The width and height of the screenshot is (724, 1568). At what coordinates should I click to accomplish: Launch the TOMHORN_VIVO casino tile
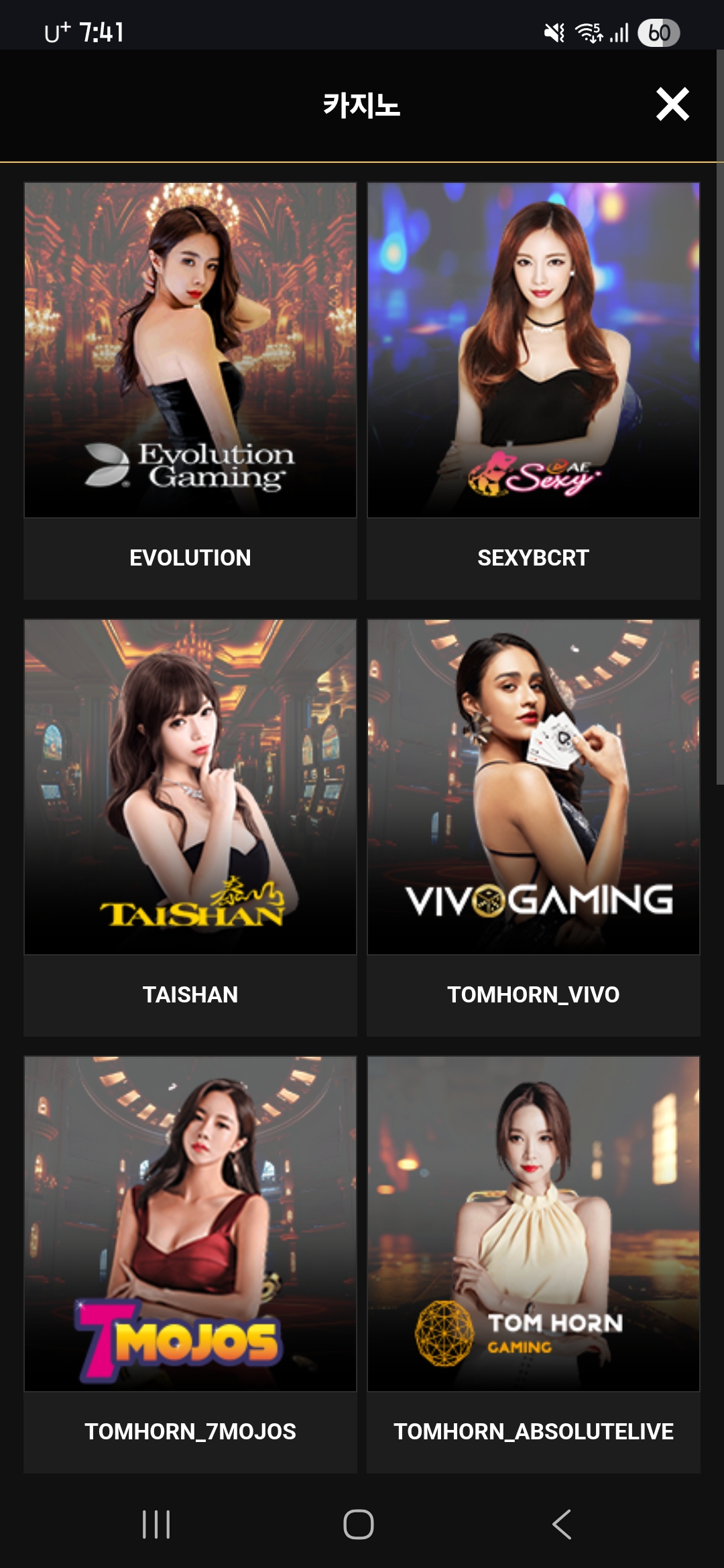point(533,827)
